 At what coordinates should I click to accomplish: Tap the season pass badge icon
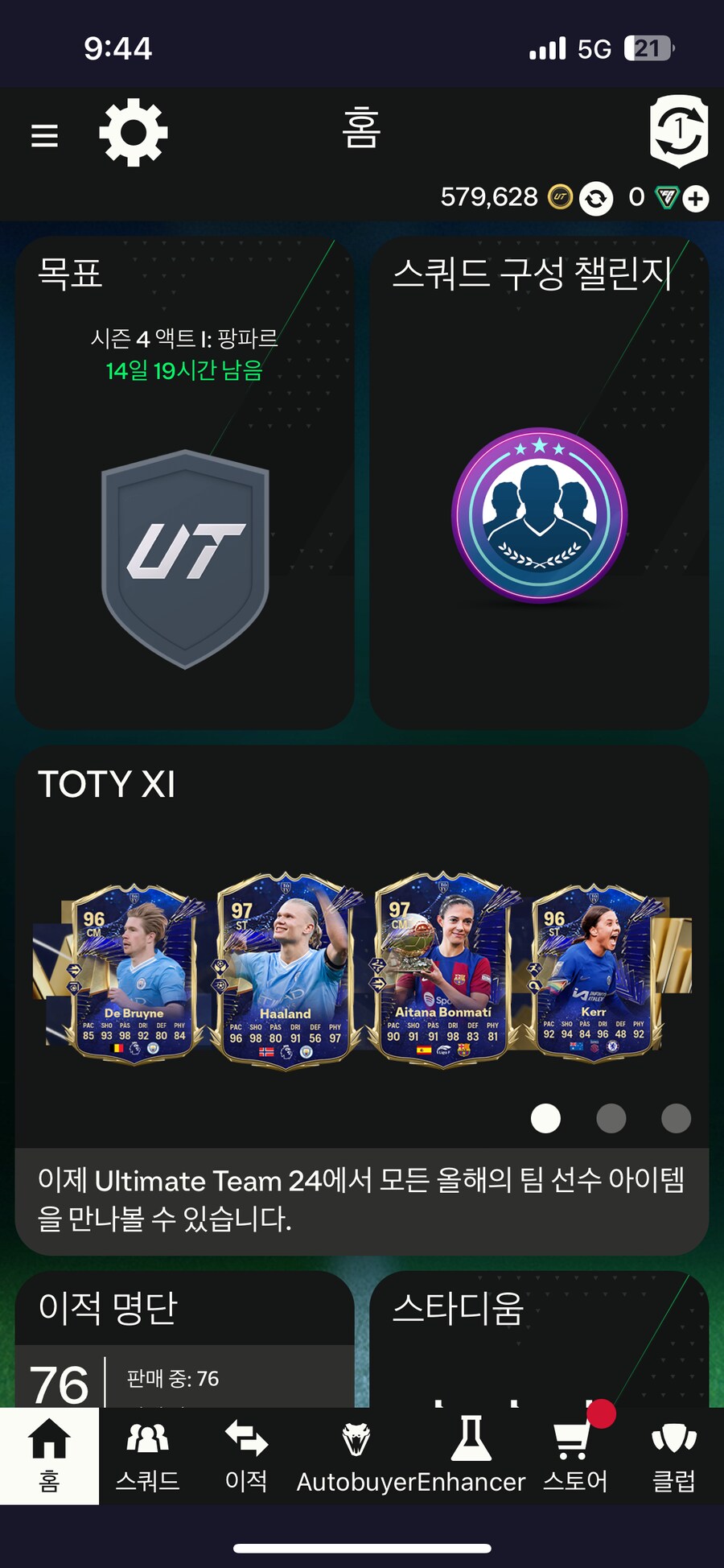[x=678, y=130]
